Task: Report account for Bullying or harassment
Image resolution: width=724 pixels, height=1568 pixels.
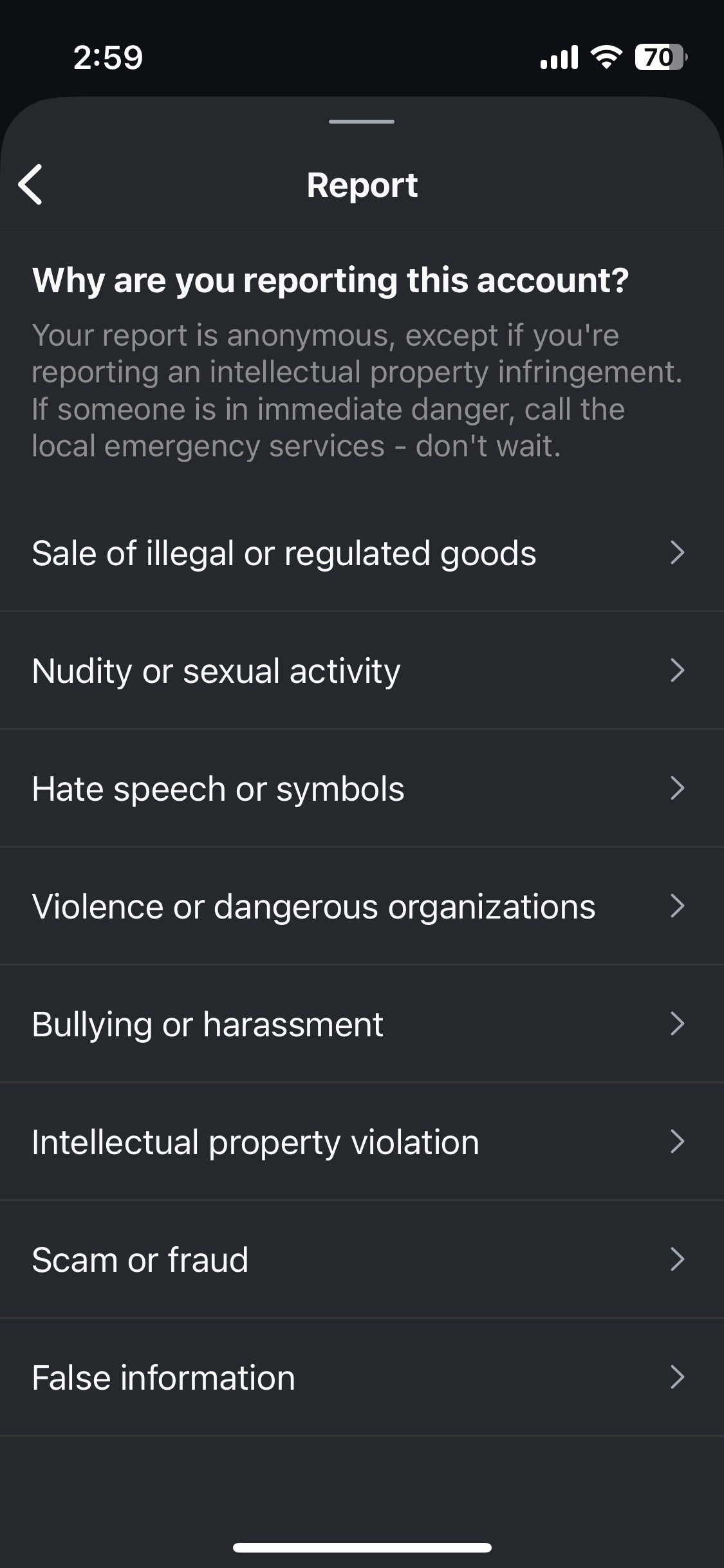Action: point(207,1023)
